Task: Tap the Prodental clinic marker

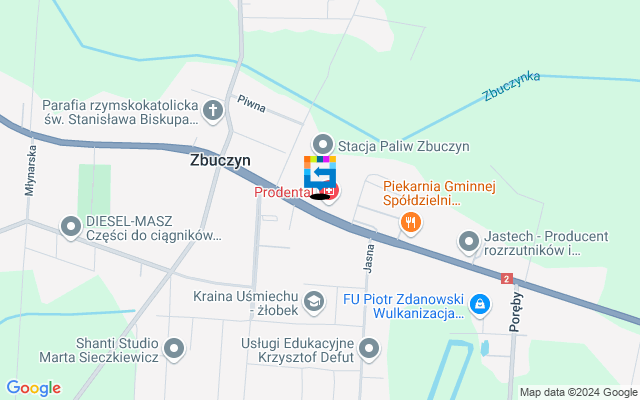Action: pos(331,191)
